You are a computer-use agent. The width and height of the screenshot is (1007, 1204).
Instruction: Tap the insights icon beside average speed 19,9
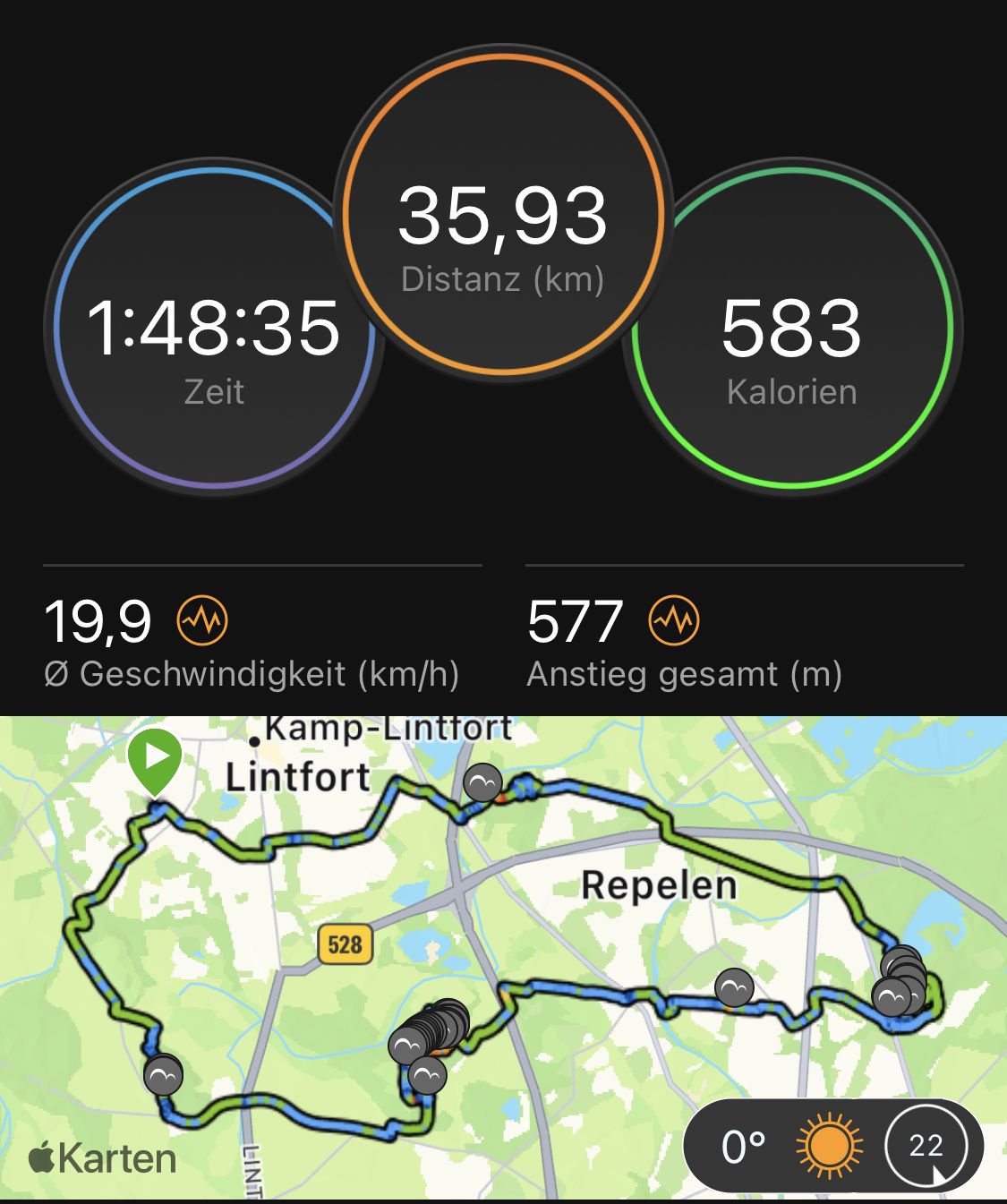[x=202, y=620]
